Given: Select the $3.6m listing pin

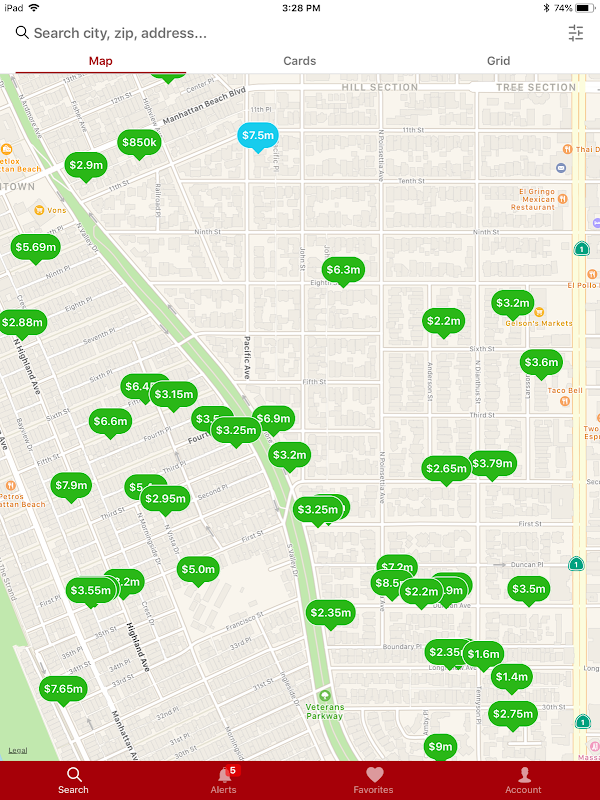Looking at the screenshot, I should click(x=541, y=363).
